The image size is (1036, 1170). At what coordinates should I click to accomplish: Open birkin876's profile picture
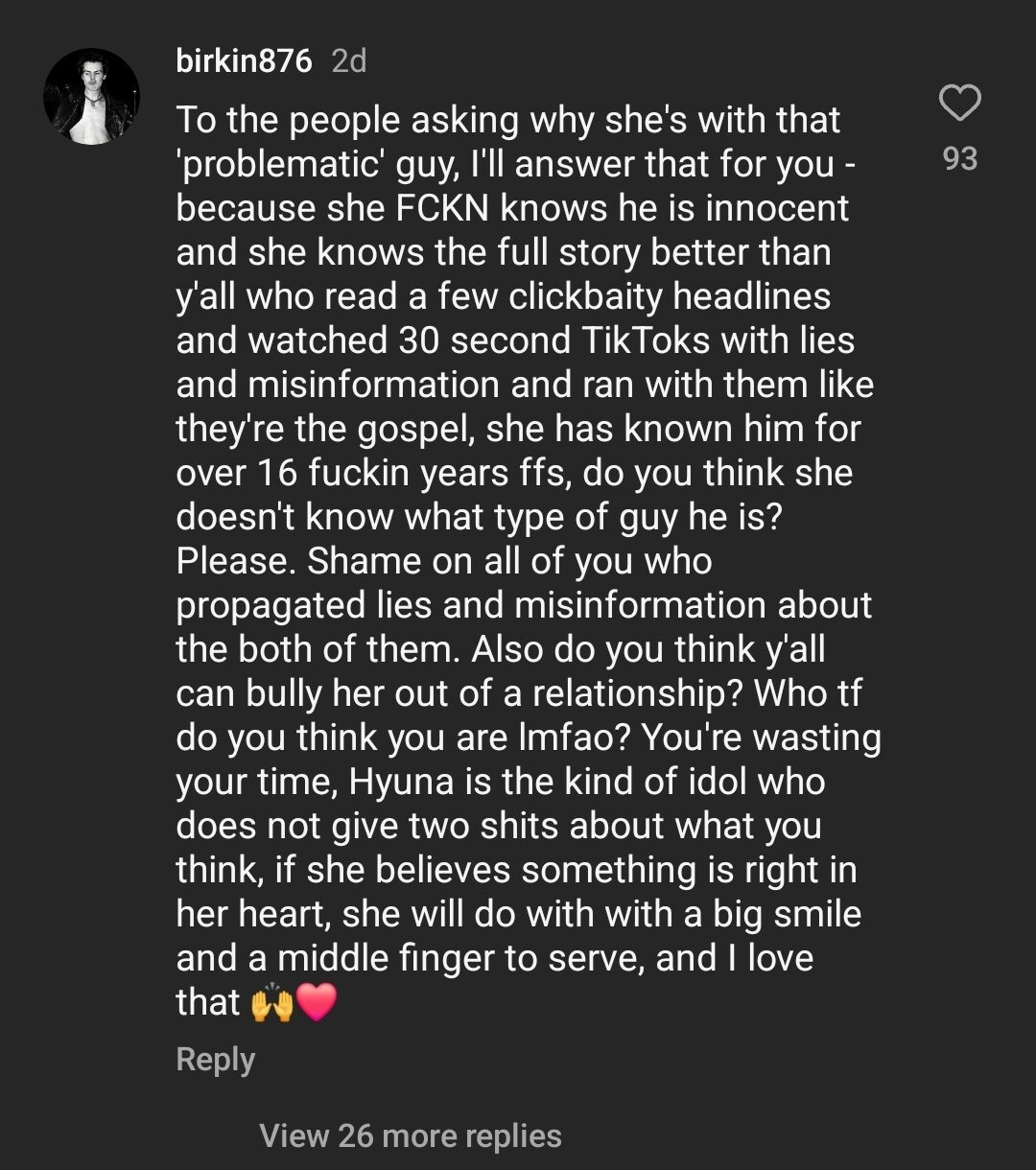coord(92,97)
